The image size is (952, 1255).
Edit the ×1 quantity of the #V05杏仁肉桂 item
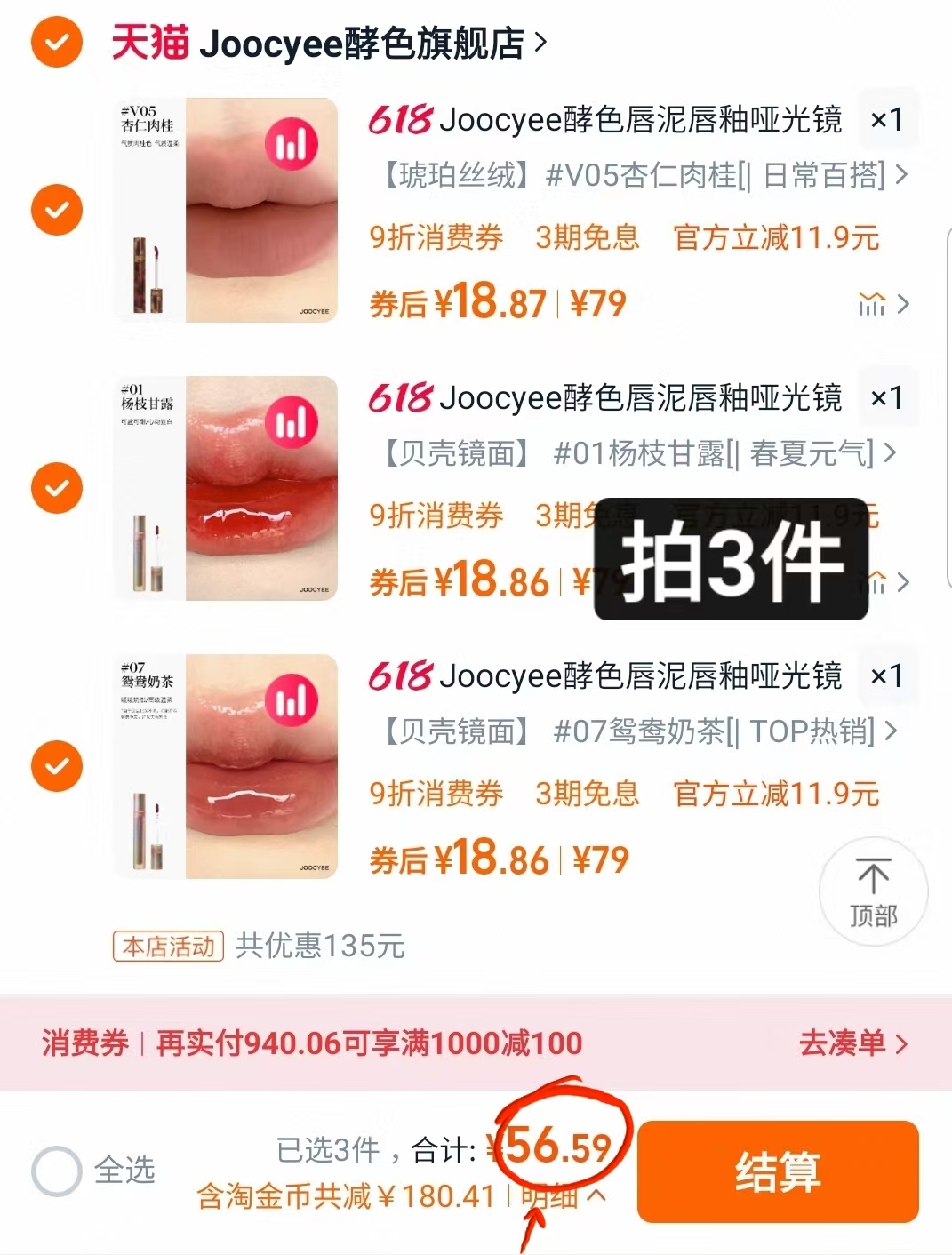point(886,119)
